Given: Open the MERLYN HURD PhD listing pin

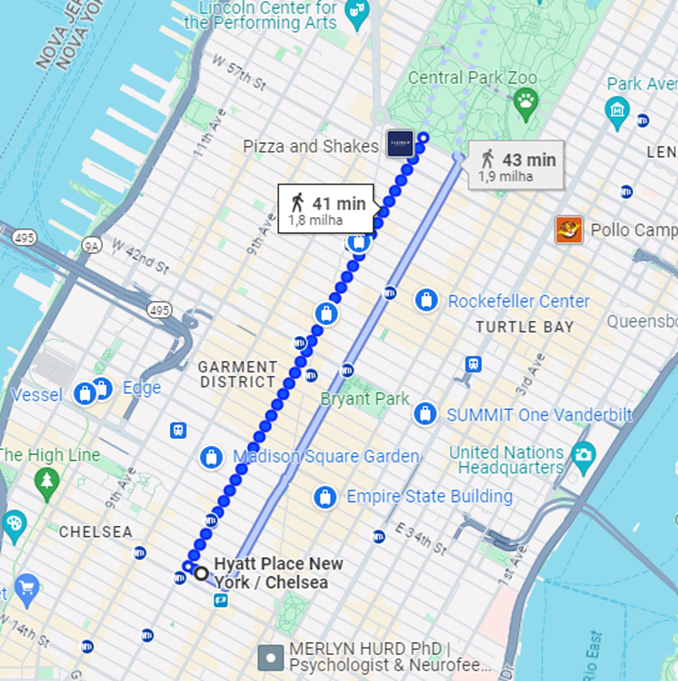Looking at the screenshot, I should [270, 657].
